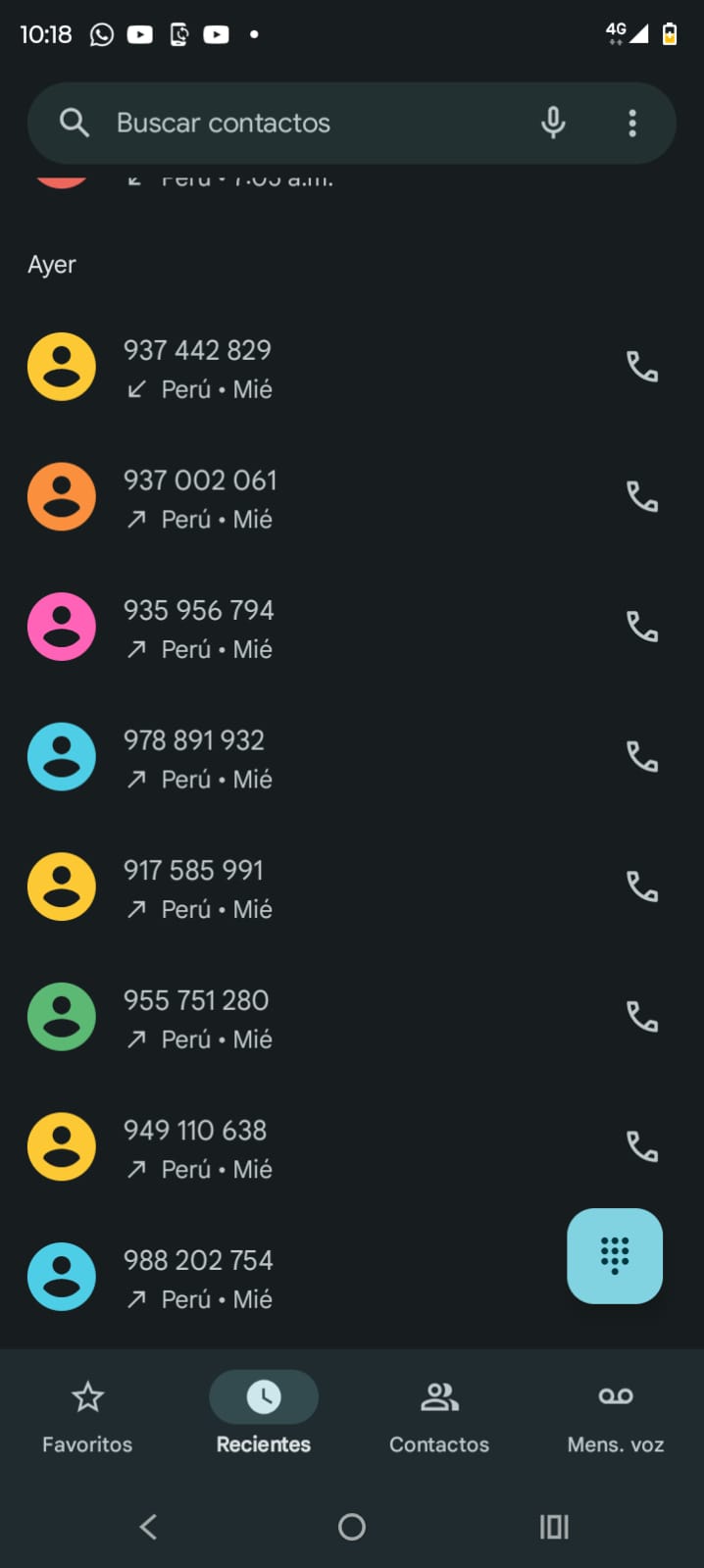Ring 955 751 280 with the phone icon
This screenshot has height=1568, width=704.
[642, 1017]
